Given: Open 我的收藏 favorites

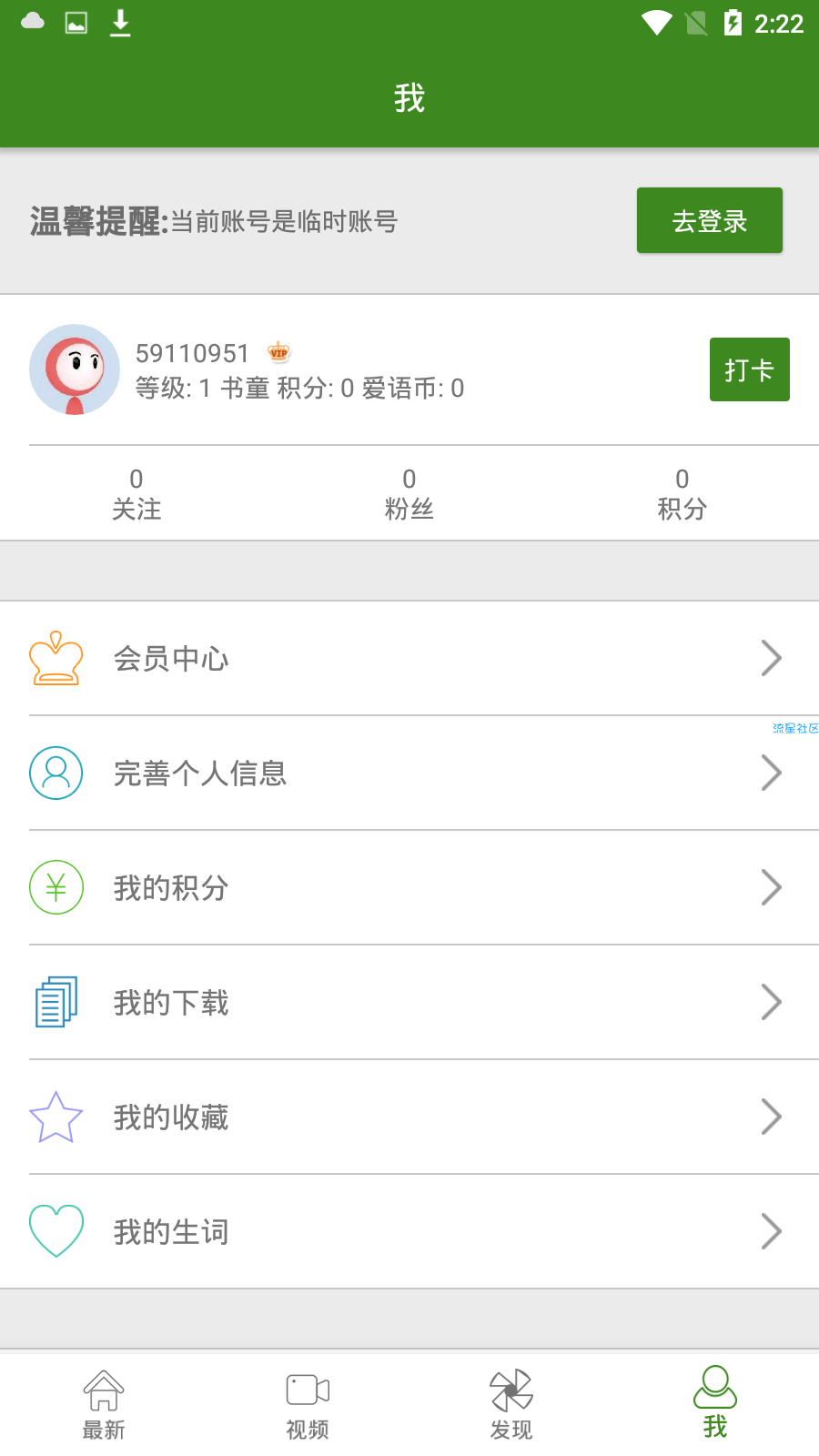Looking at the screenshot, I should pyautogui.click(x=409, y=1117).
